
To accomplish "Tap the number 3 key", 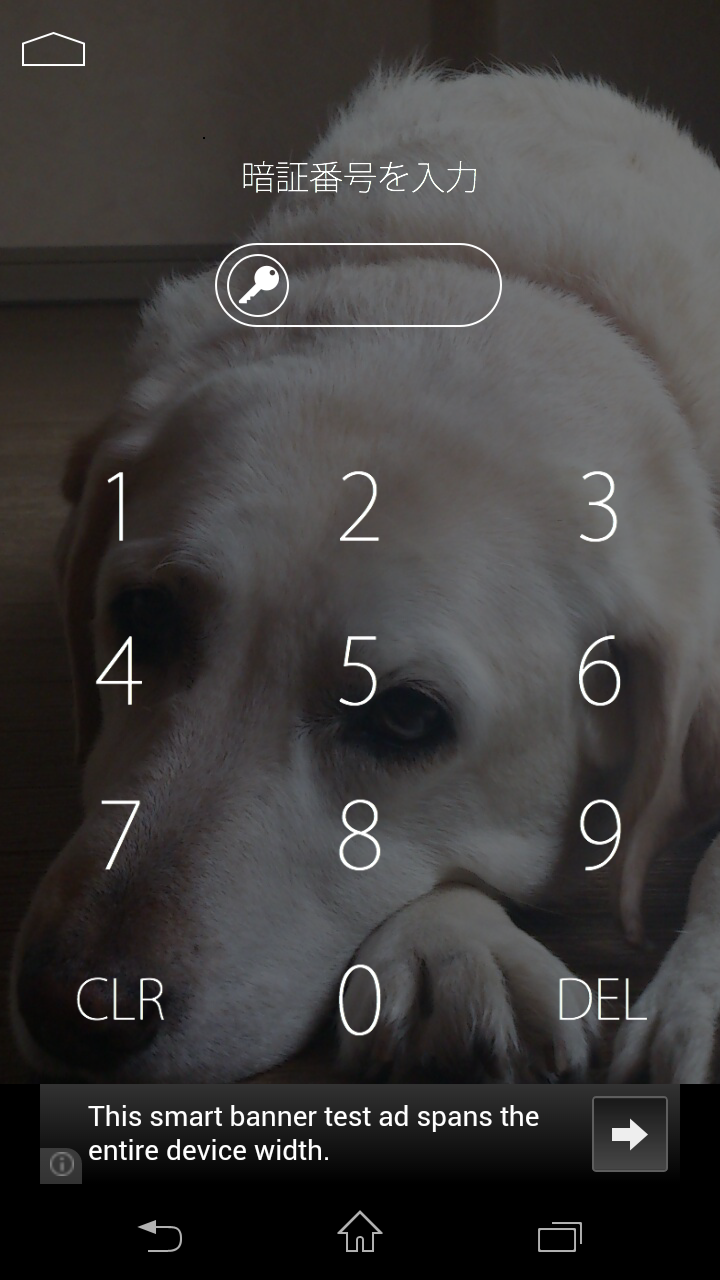I will pos(599,506).
